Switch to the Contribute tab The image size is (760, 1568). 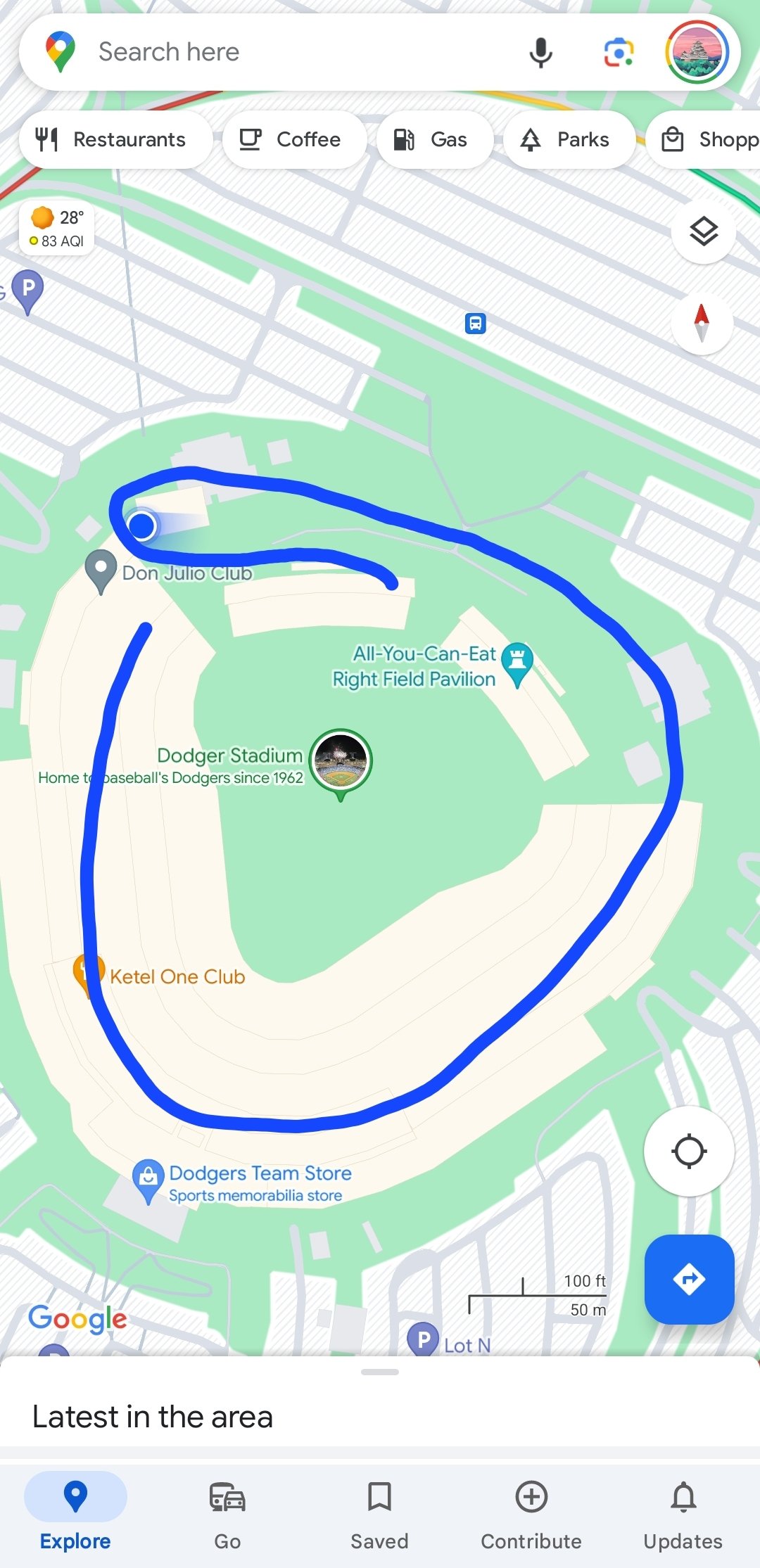click(x=531, y=1515)
